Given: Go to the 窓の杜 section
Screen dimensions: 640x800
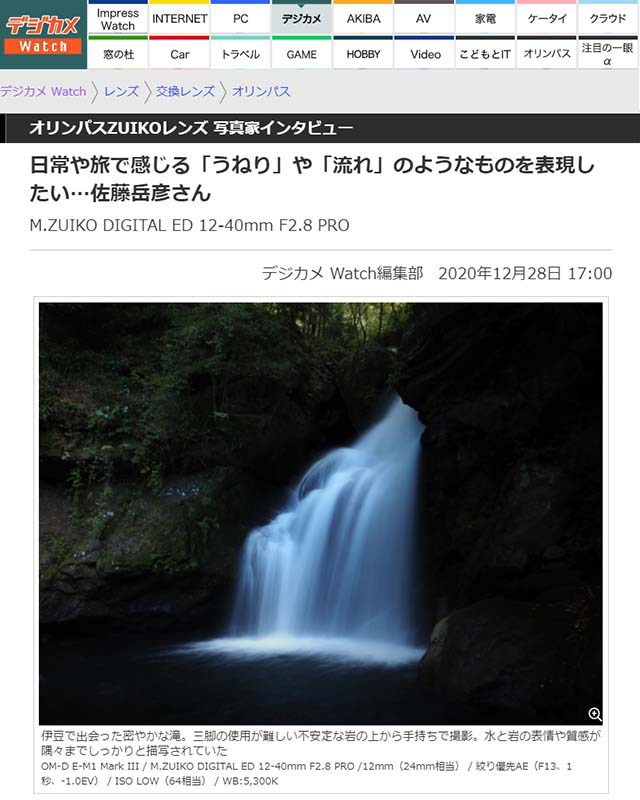Looking at the screenshot, I should pos(118,54).
